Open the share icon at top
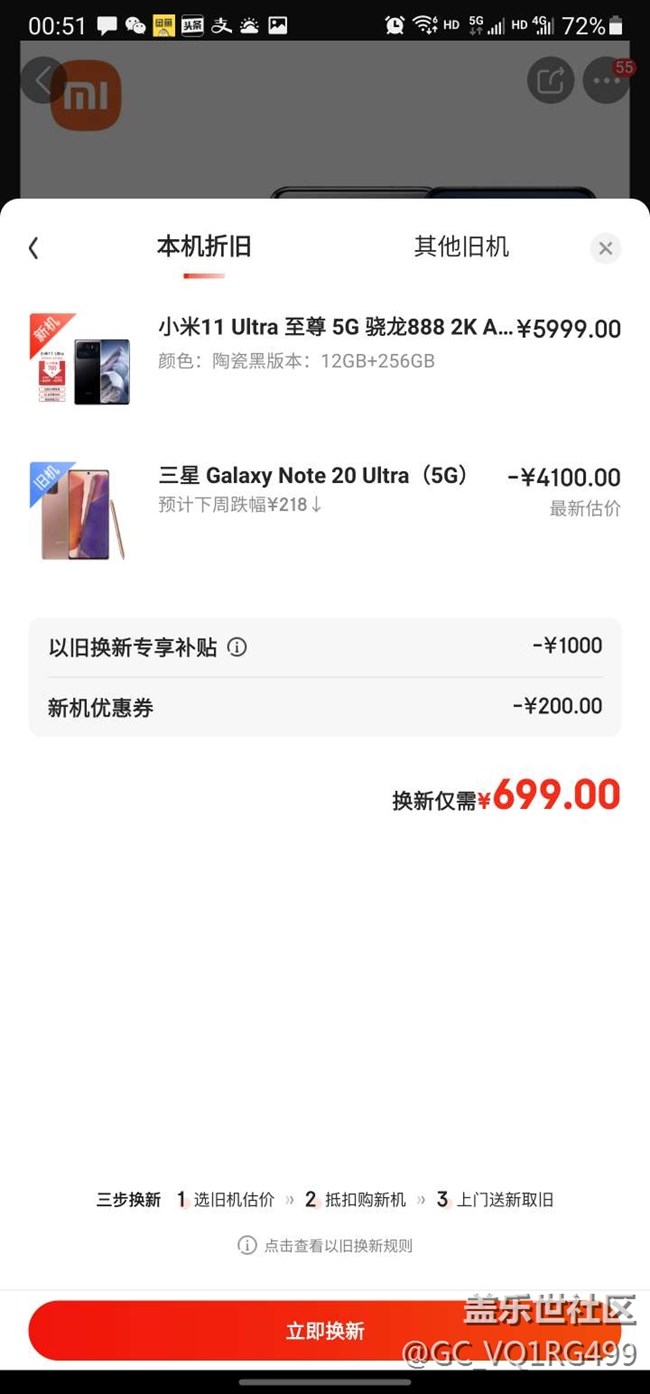The height and width of the screenshot is (1394, 650). pos(550,80)
